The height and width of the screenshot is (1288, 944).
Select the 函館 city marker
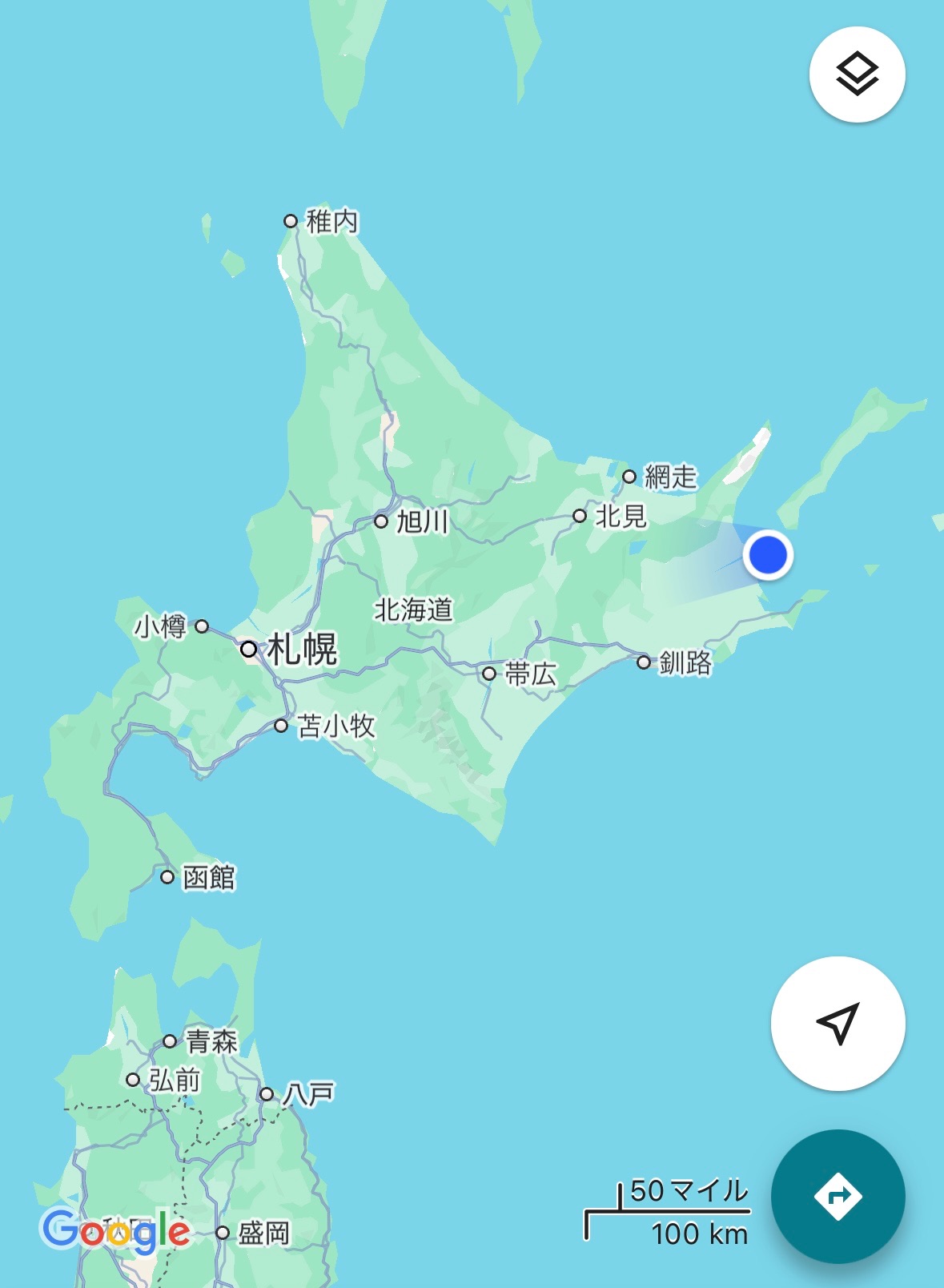coord(167,877)
